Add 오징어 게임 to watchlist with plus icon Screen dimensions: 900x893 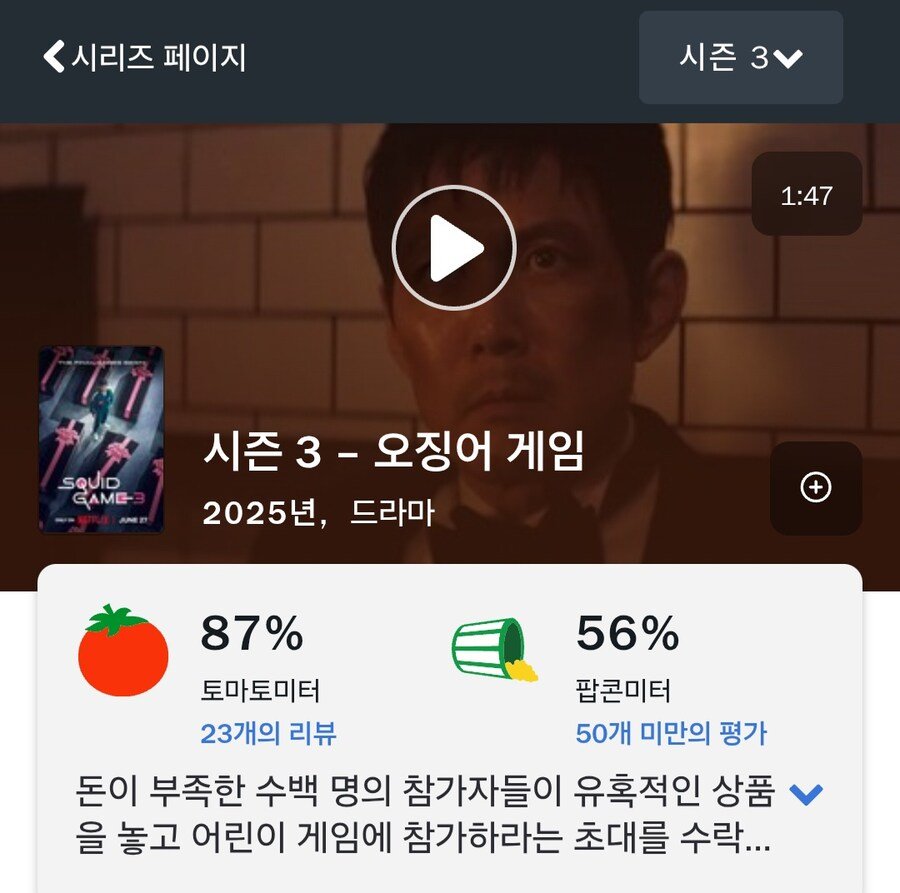pos(816,488)
